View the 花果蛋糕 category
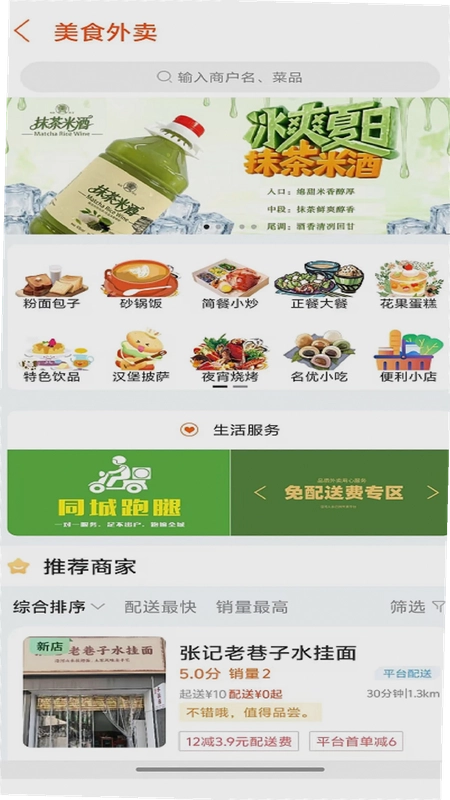The height and width of the screenshot is (800, 450). click(408, 286)
